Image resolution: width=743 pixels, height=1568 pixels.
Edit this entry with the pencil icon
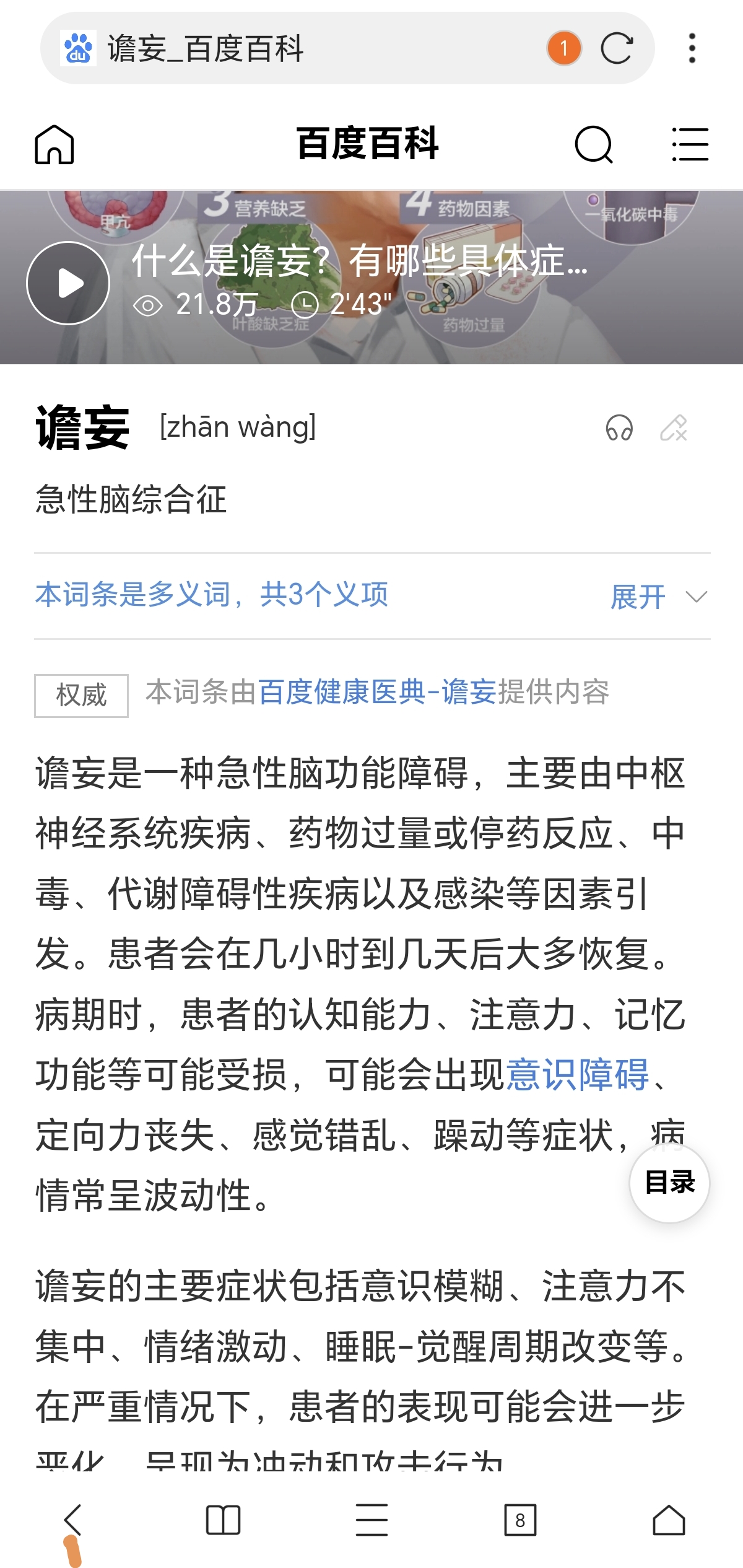coord(674,427)
